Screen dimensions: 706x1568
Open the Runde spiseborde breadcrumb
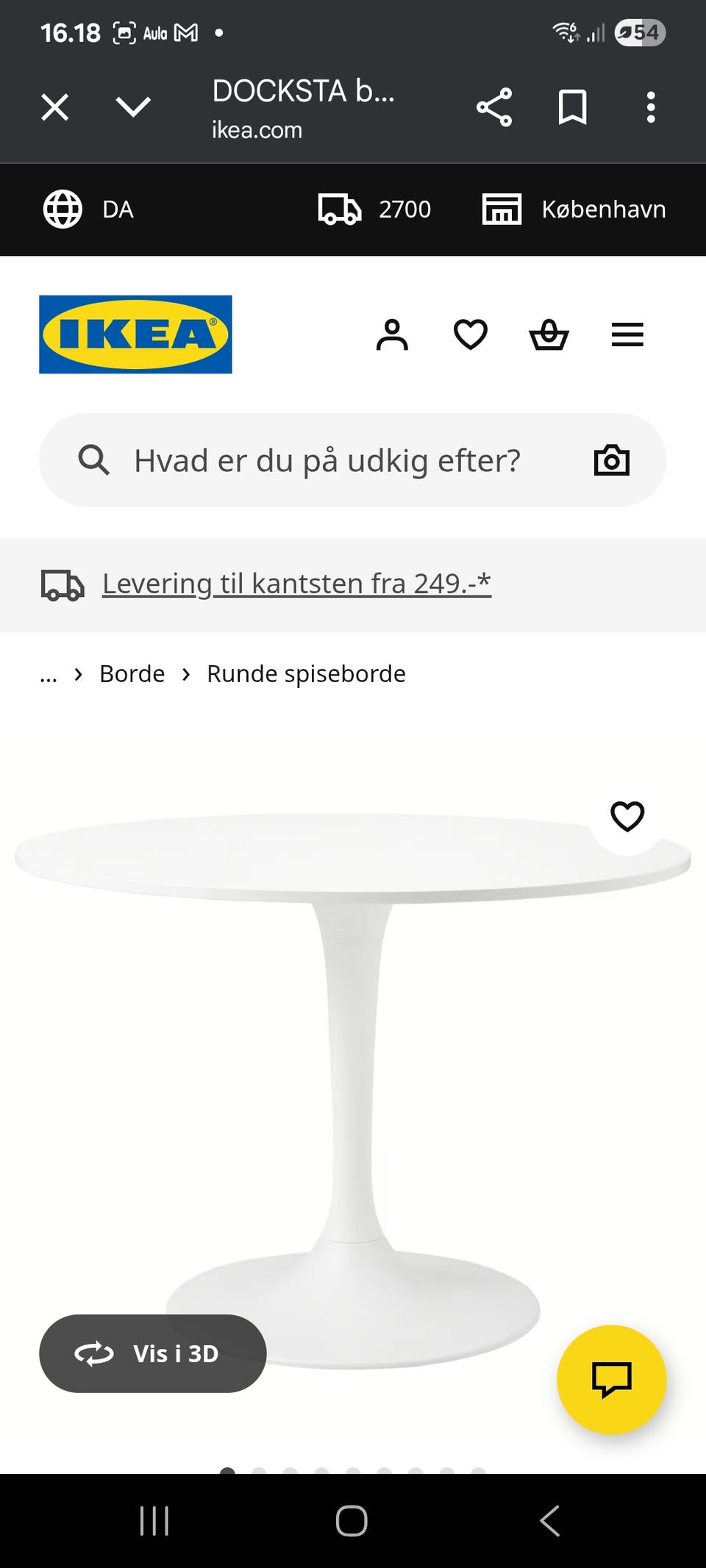coord(306,673)
